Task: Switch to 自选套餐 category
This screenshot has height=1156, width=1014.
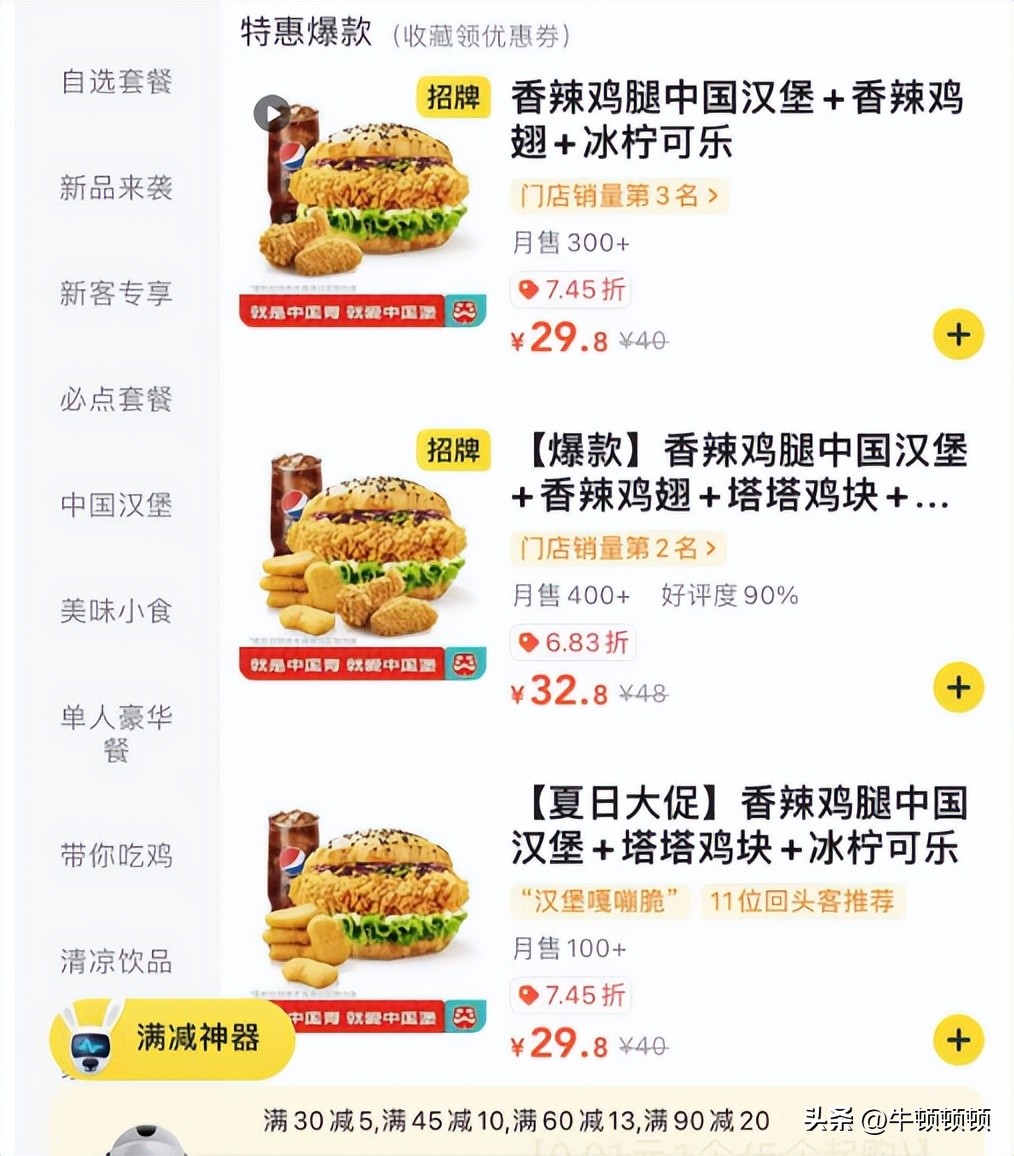Action: pos(117,82)
